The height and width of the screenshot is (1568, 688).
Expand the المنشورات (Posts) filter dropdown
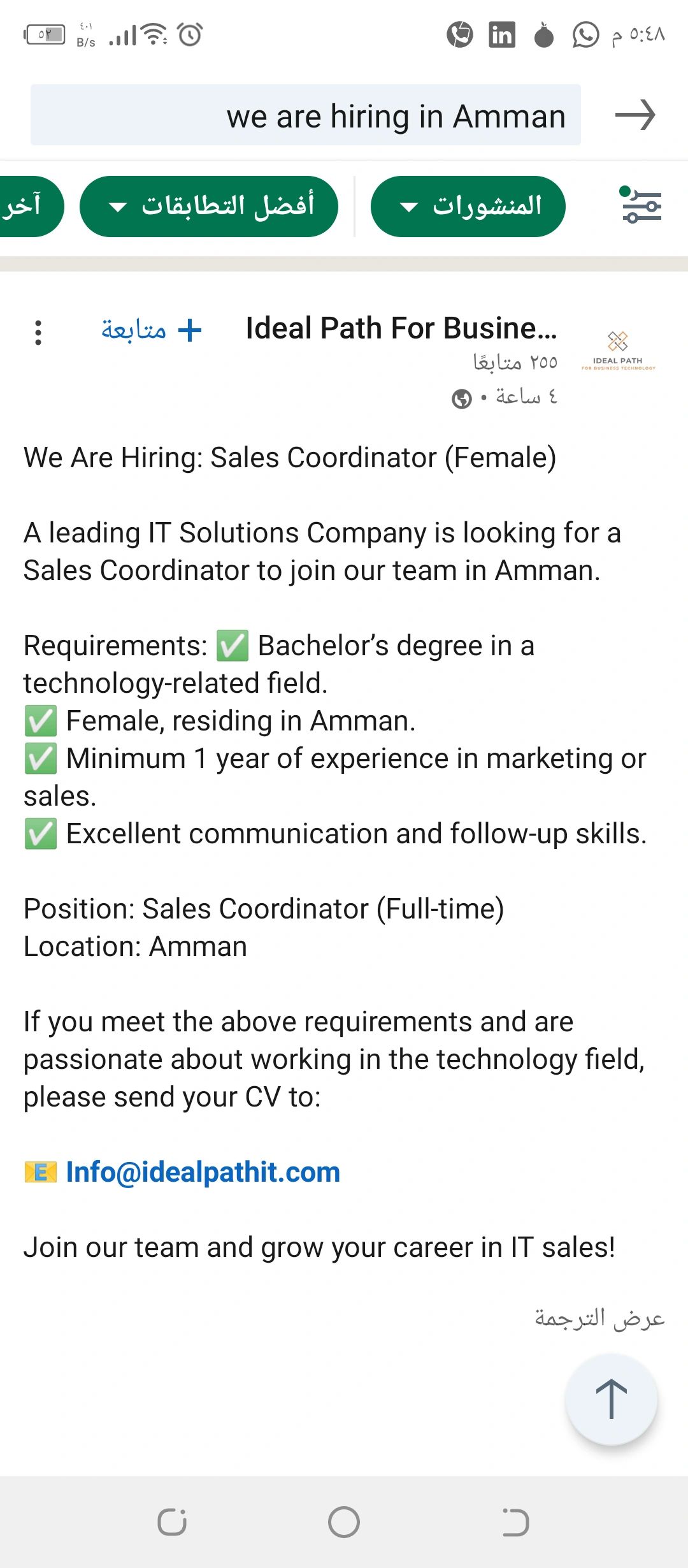[468, 207]
